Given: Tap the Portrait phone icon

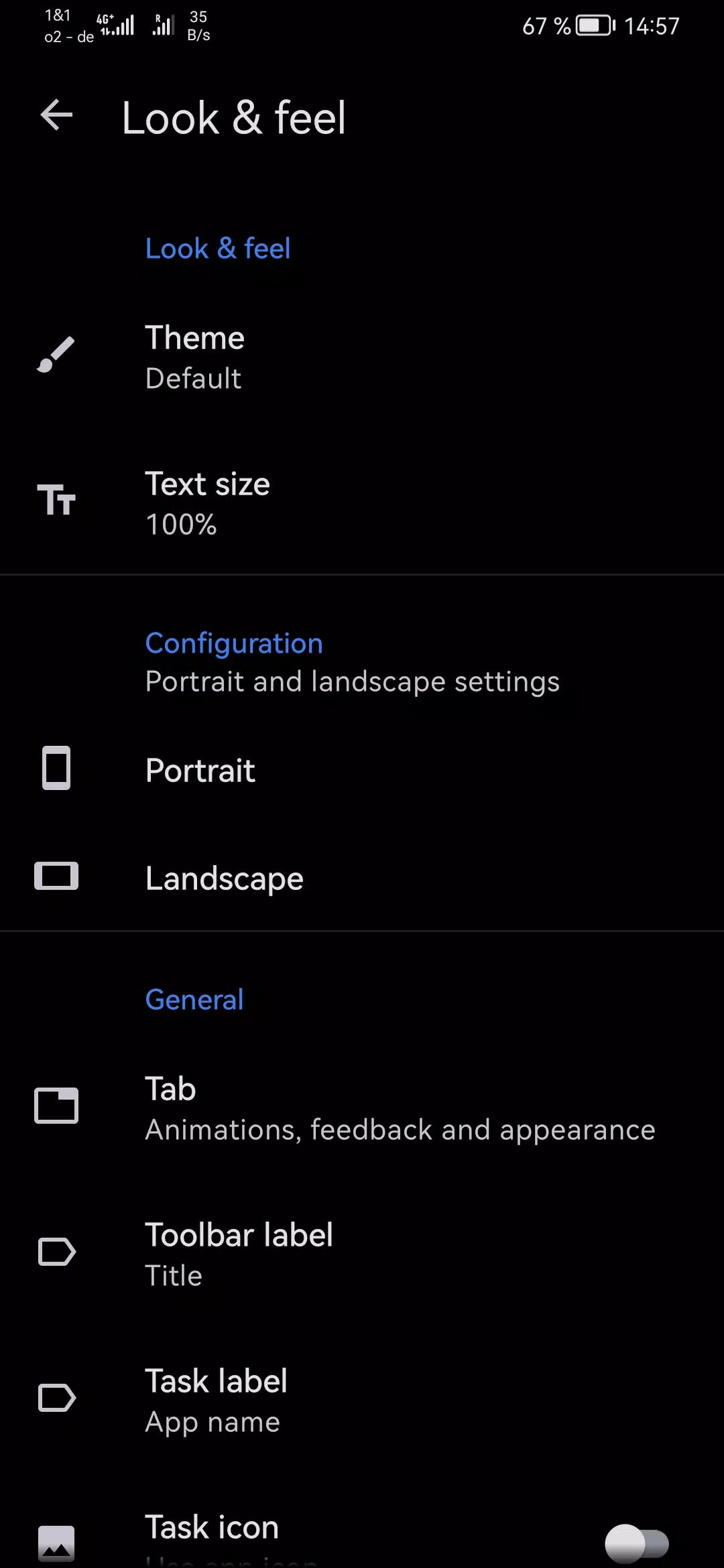Looking at the screenshot, I should (x=56, y=769).
